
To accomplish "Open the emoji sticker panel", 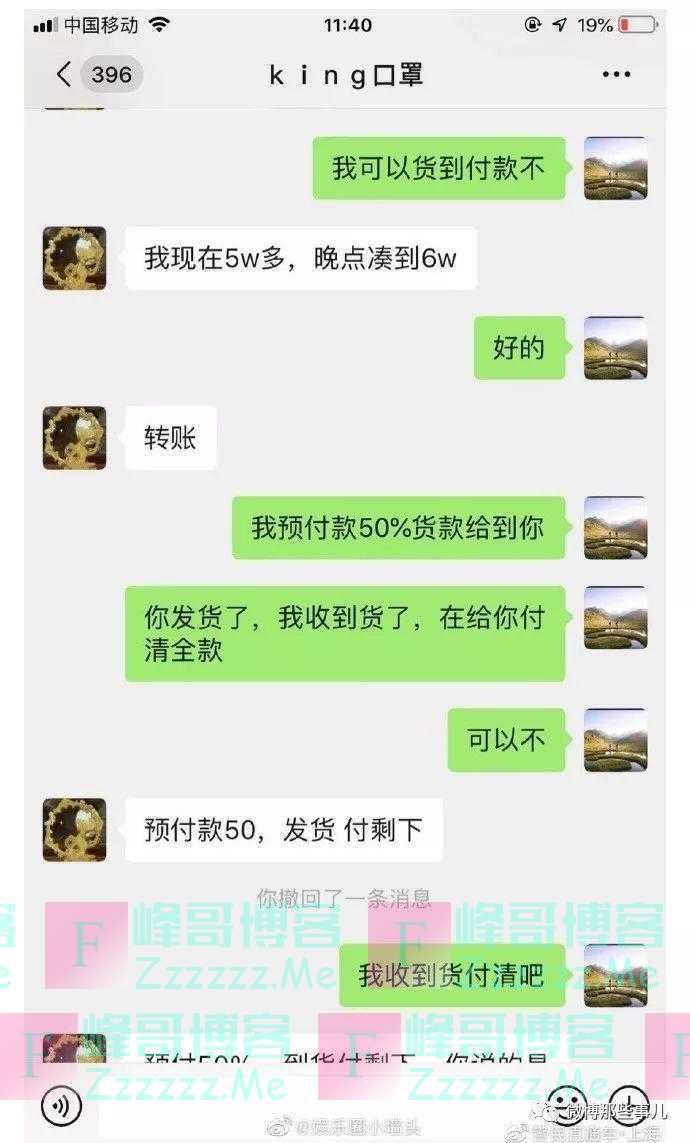I will pyautogui.click(x=567, y=1106).
